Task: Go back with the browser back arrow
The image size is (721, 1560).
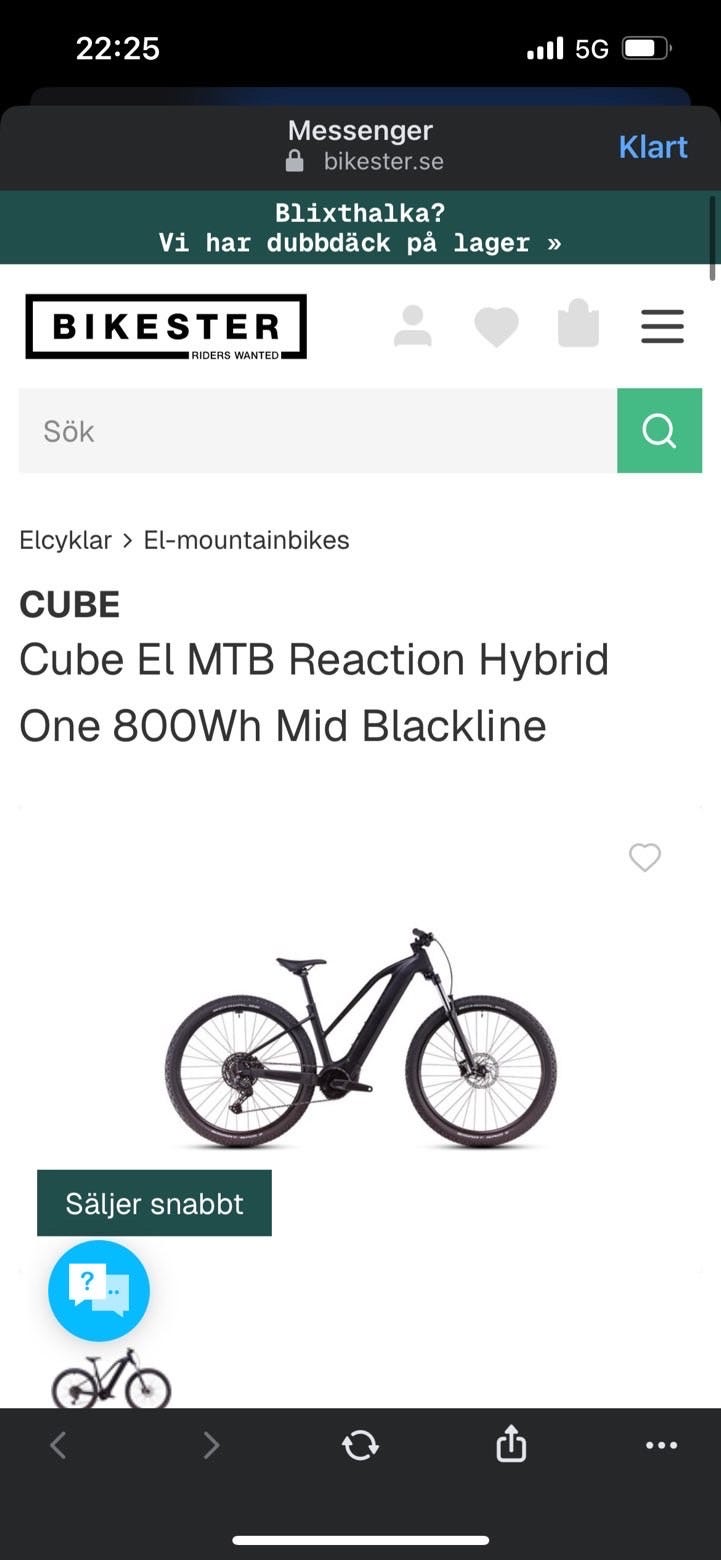Action: point(58,1445)
